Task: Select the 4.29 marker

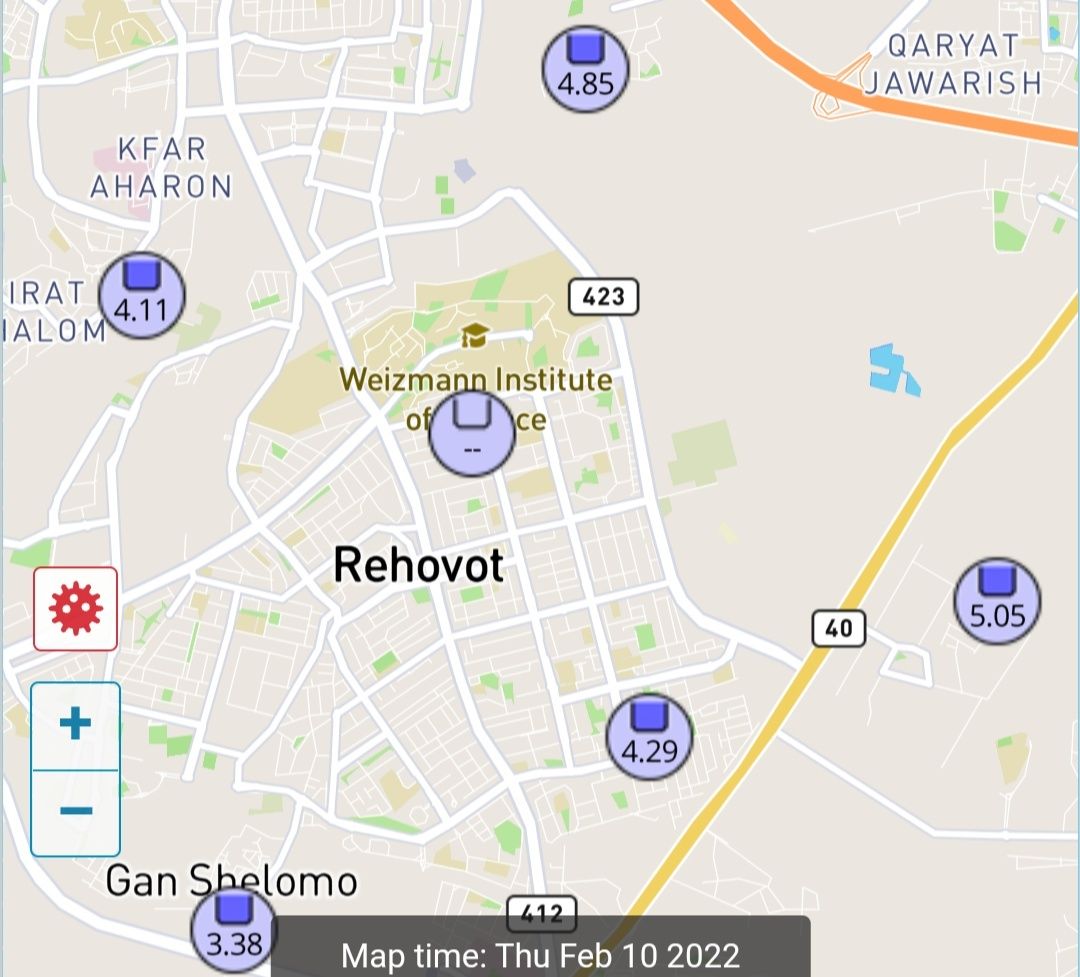Action: tap(649, 735)
